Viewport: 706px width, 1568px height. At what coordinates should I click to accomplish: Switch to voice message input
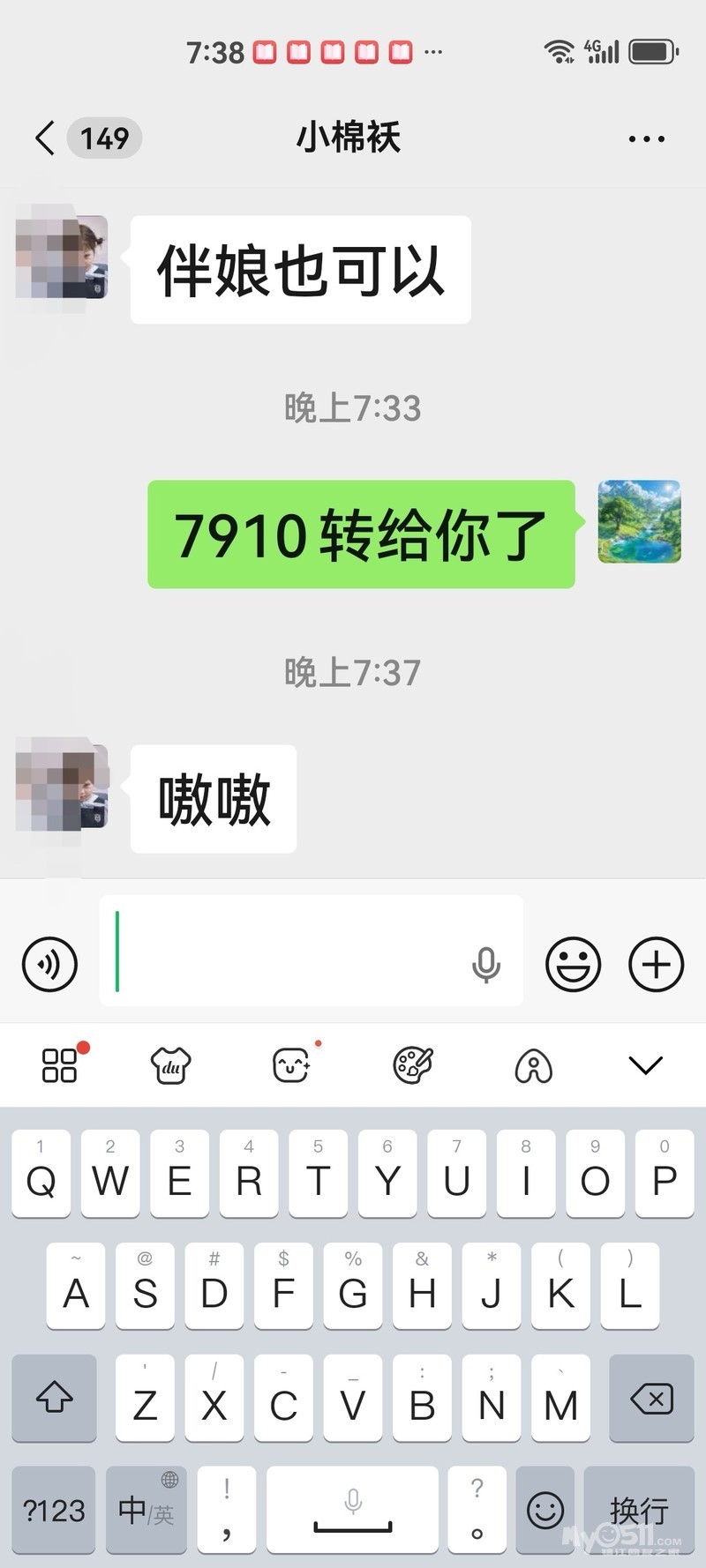49,964
